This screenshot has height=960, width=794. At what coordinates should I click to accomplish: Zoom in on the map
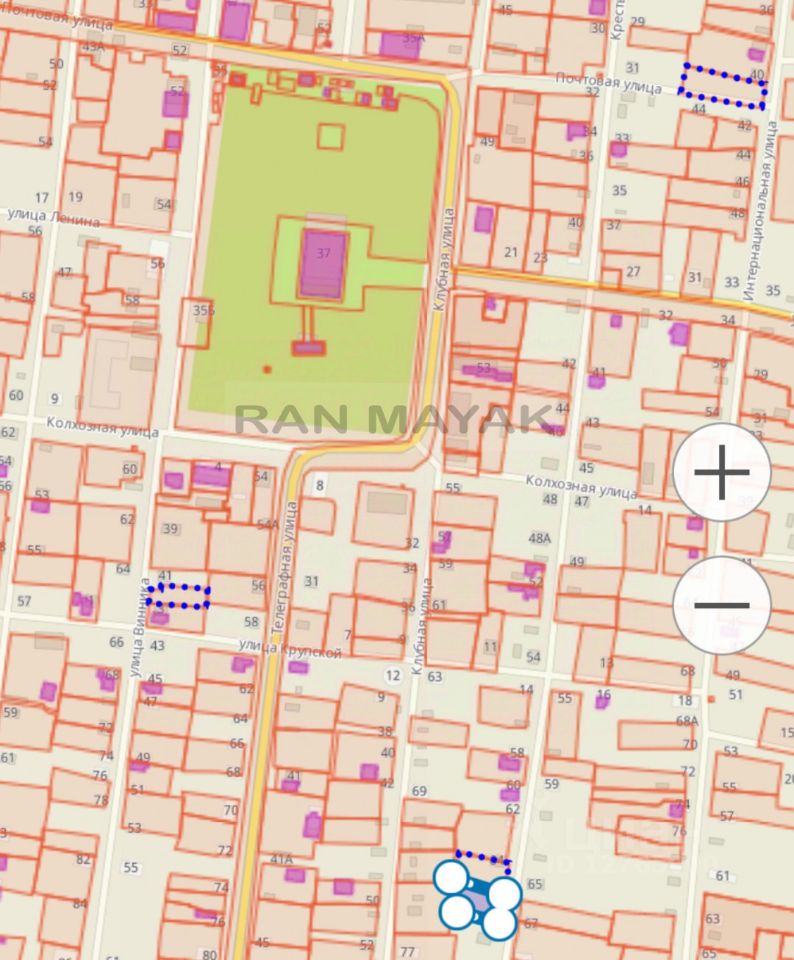tap(721, 472)
